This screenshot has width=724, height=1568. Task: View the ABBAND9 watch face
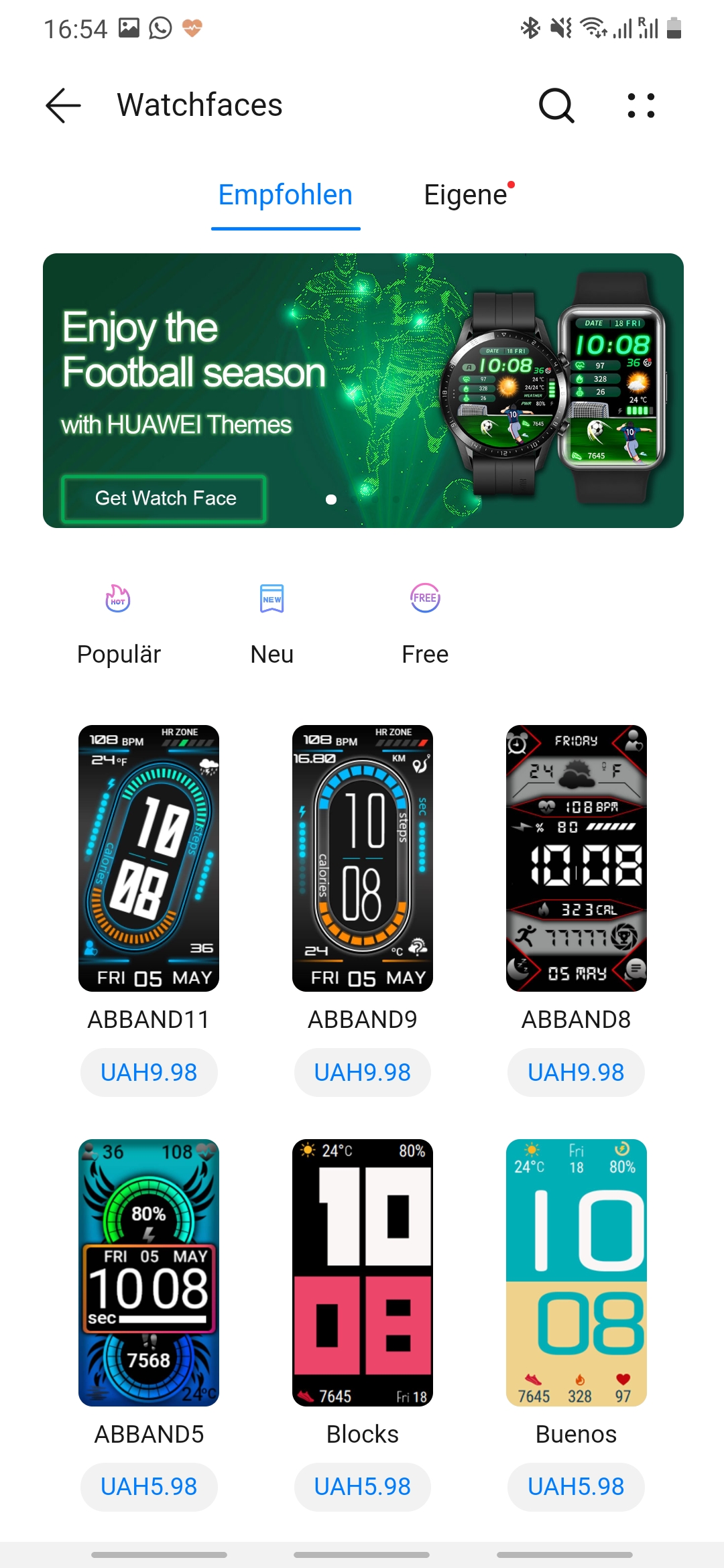coord(363,858)
